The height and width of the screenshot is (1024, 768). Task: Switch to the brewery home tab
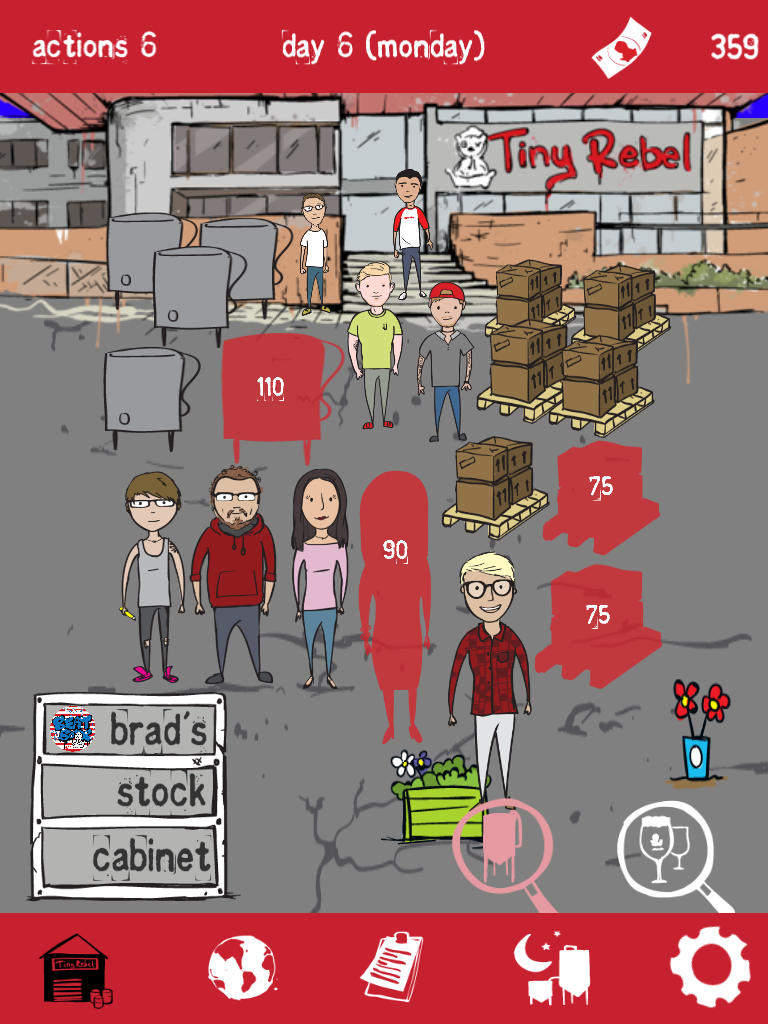pyautogui.click(x=75, y=968)
